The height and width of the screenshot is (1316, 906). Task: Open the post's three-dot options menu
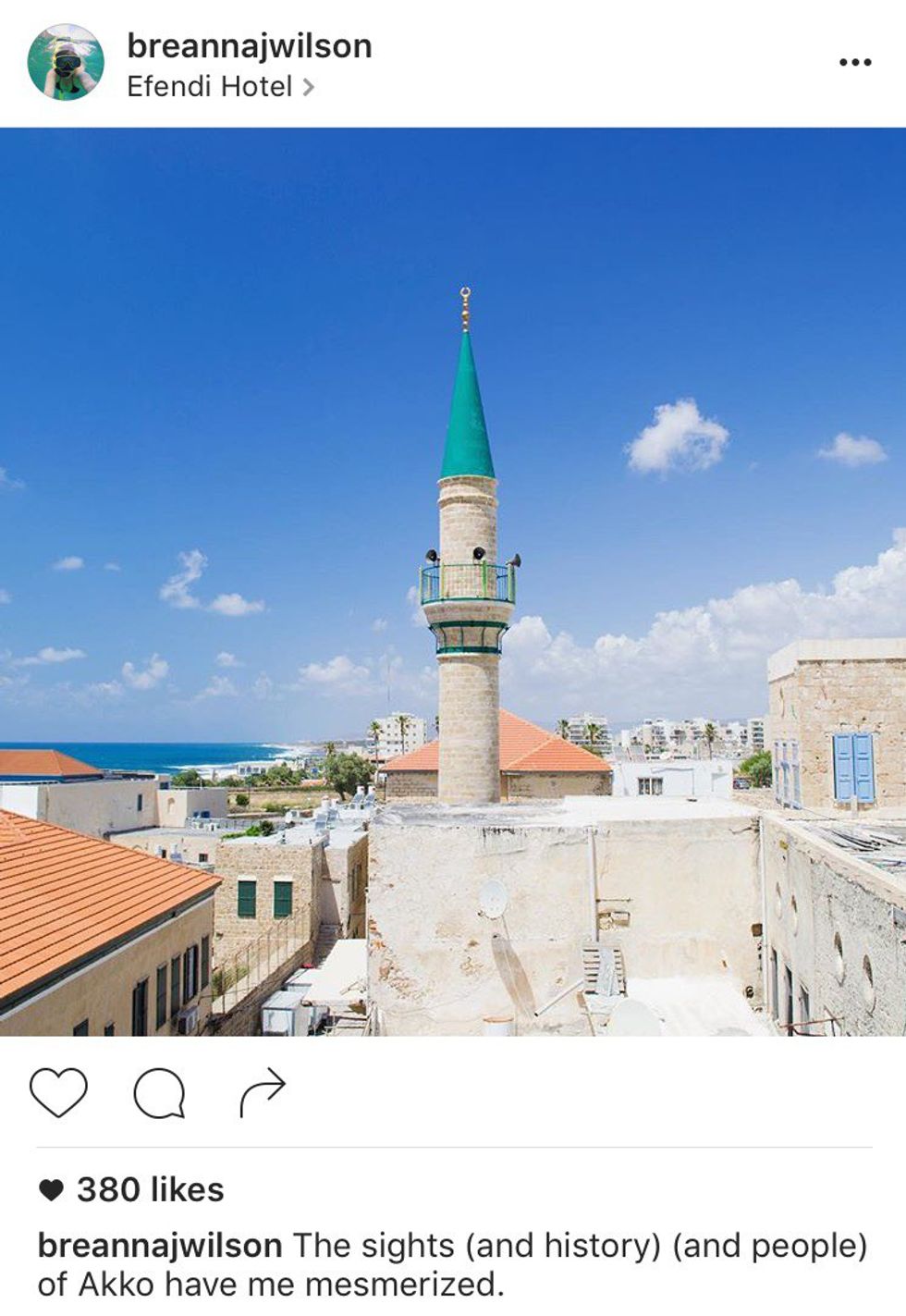tap(854, 62)
